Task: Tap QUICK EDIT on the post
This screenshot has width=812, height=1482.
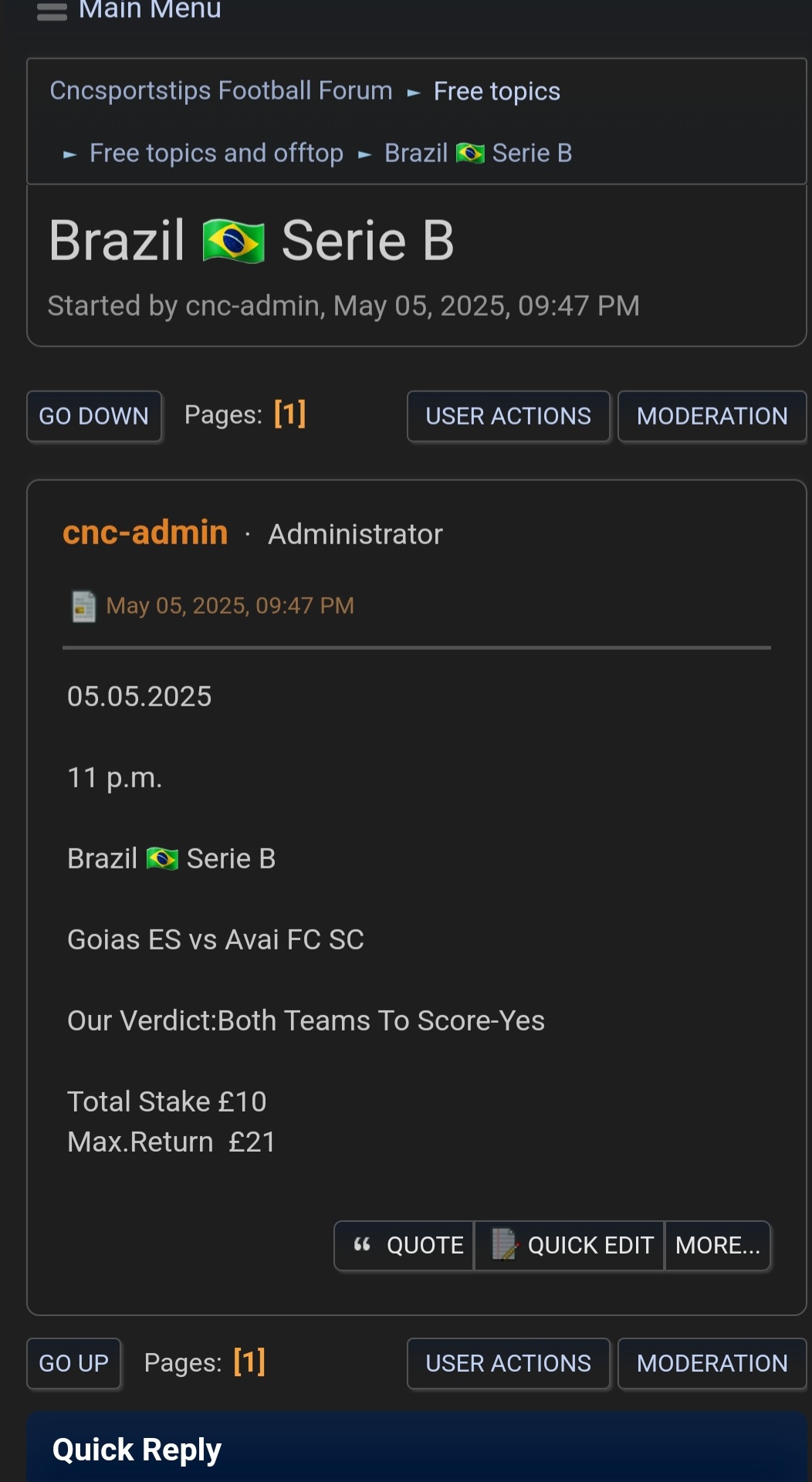Action: [570, 1245]
